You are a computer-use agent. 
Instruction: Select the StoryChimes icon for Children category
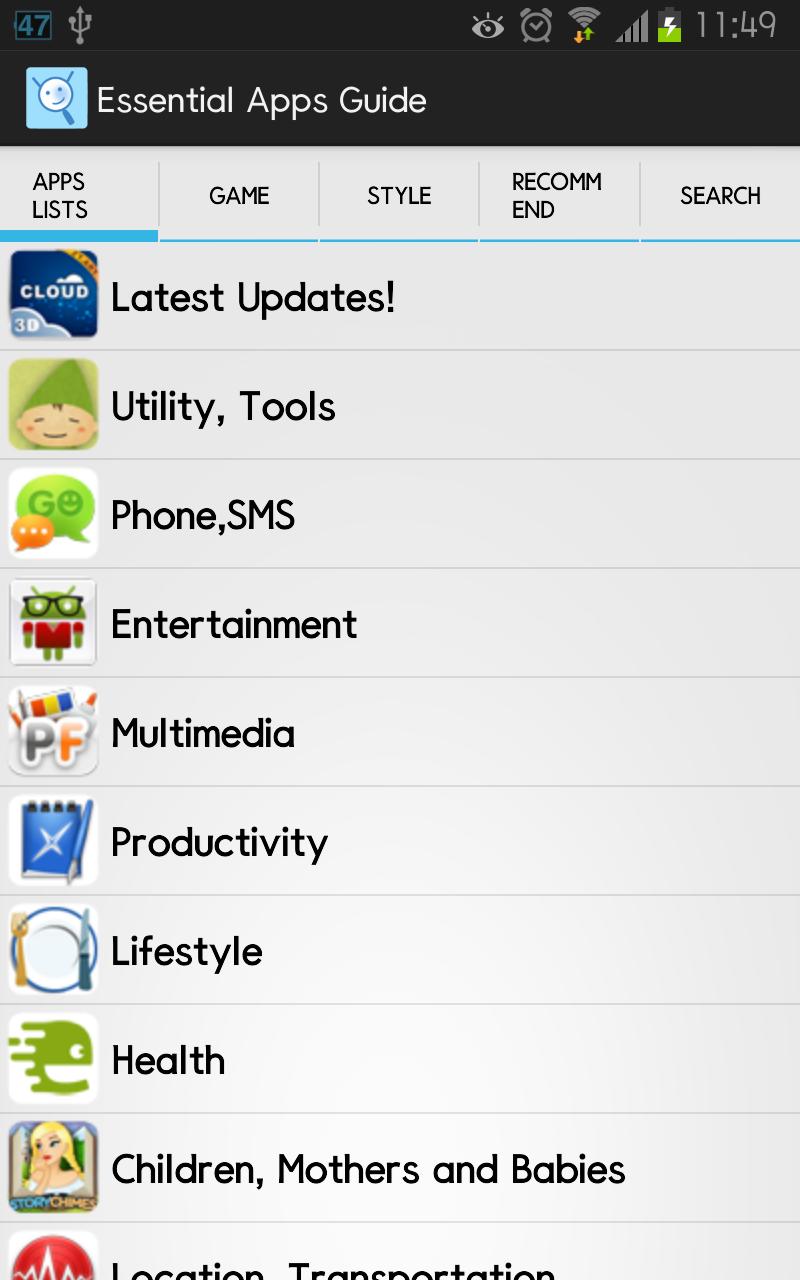(x=53, y=1167)
